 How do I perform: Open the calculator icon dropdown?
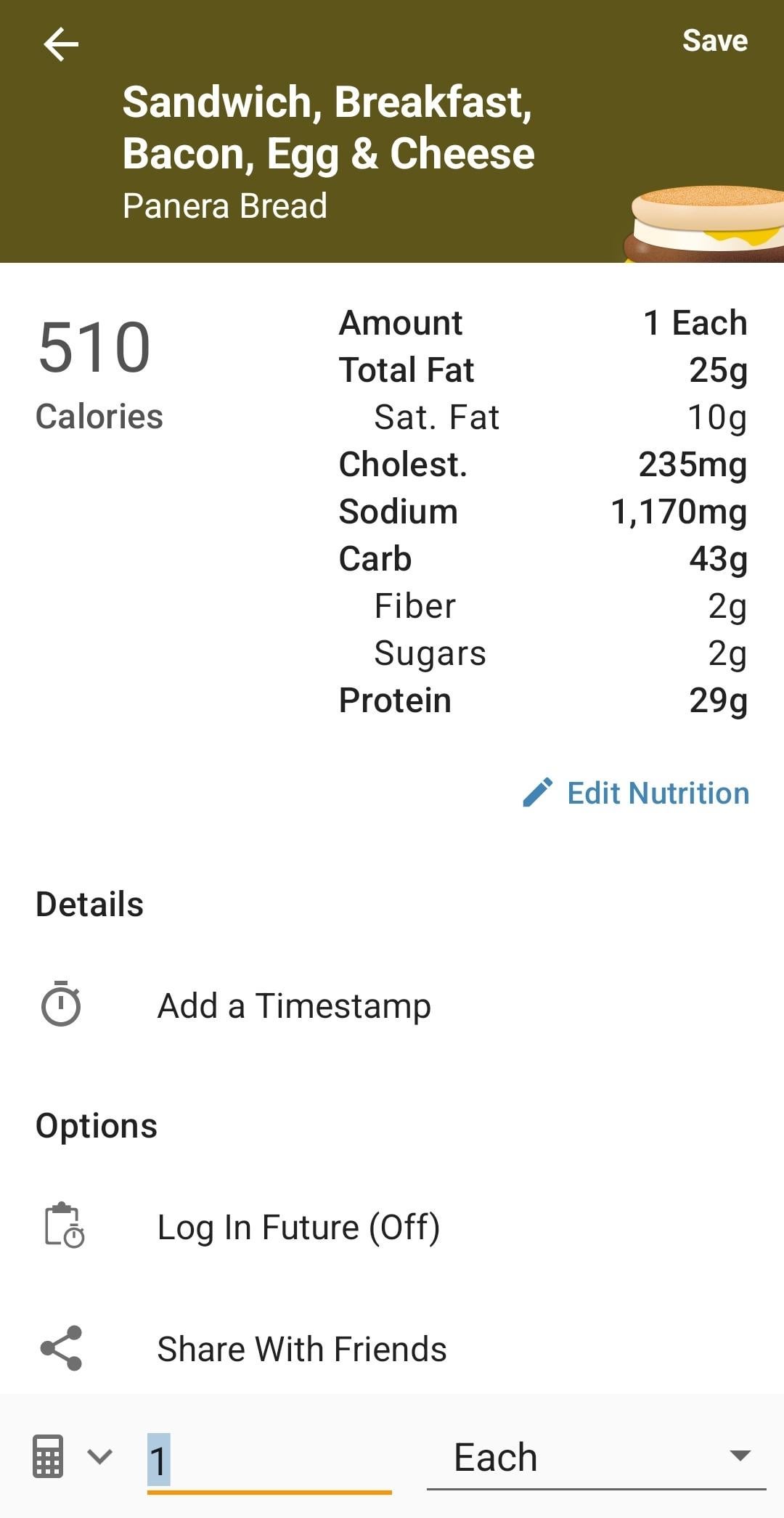(x=73, y=1456)
